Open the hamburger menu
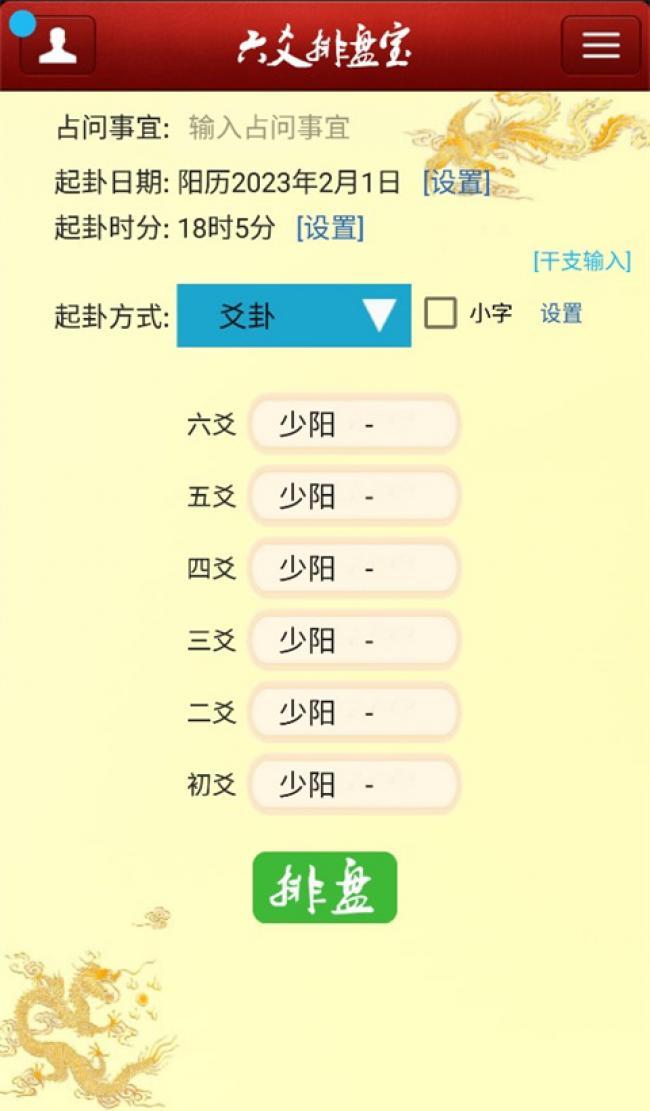Image resolution: width=650 pixels, height=1111 pixels. (x=600, y=45)
